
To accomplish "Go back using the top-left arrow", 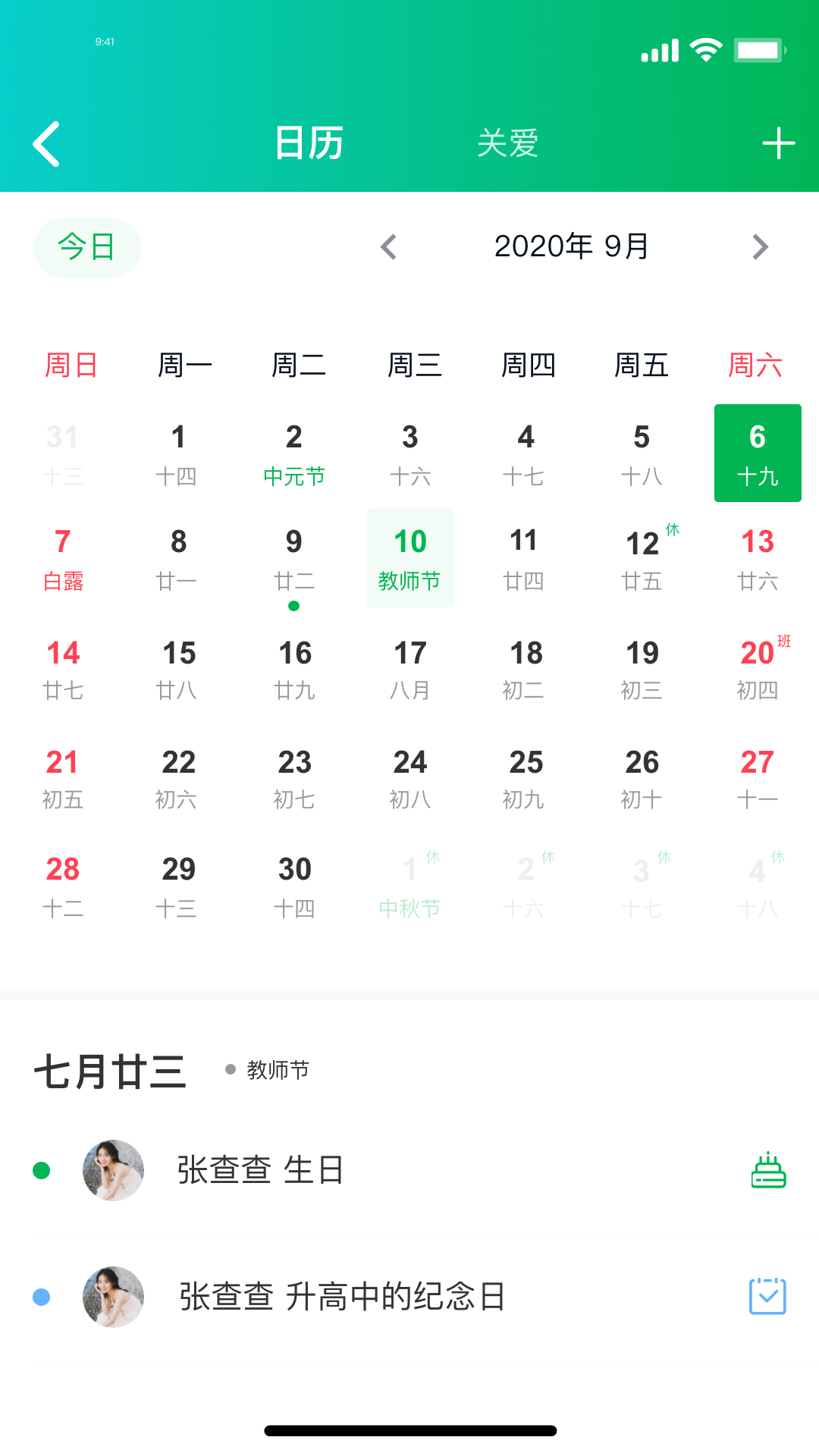I will 47,144.
